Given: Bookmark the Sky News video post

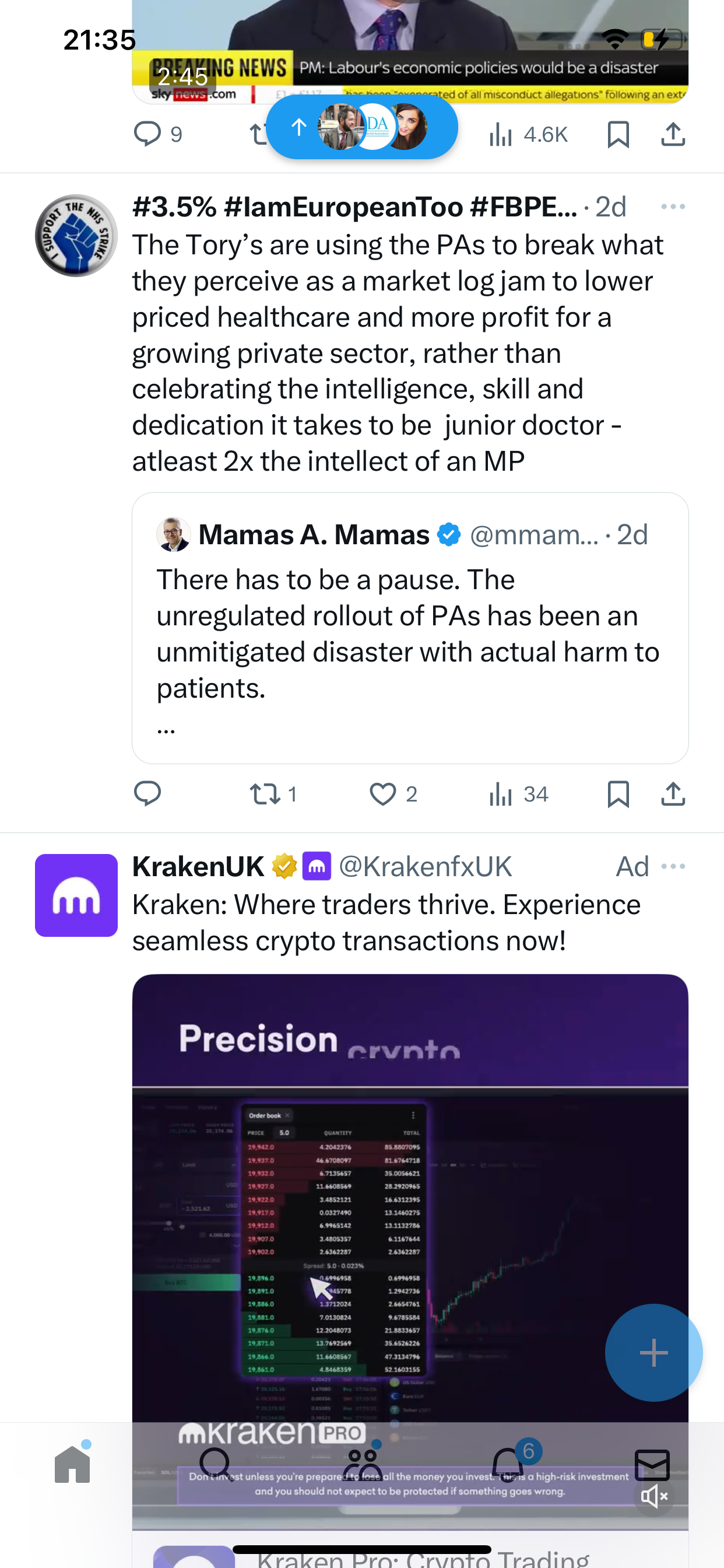Looking at the screenshot, I should [618, 134].
